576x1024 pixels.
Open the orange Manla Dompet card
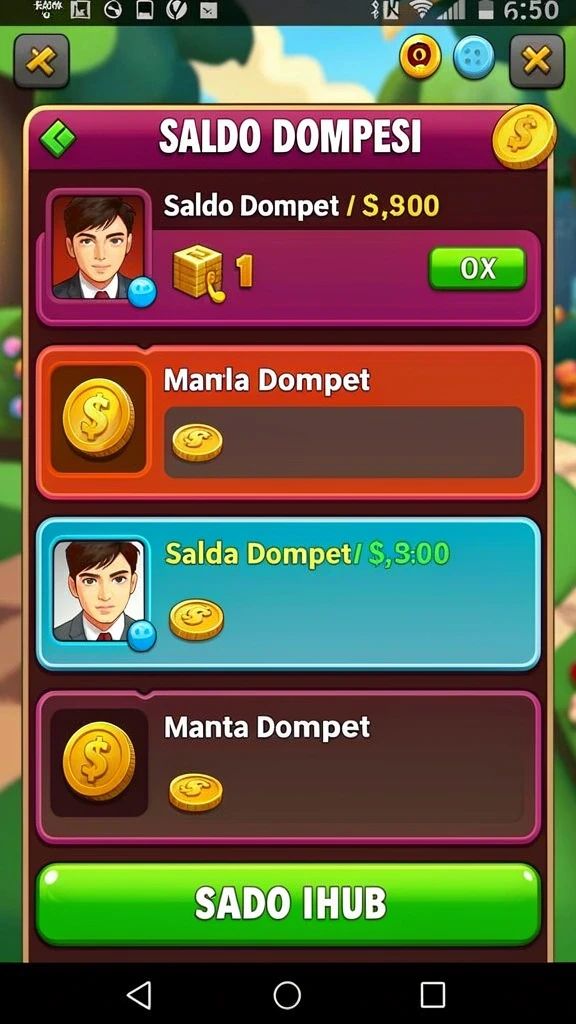click(x=289, y=423)
